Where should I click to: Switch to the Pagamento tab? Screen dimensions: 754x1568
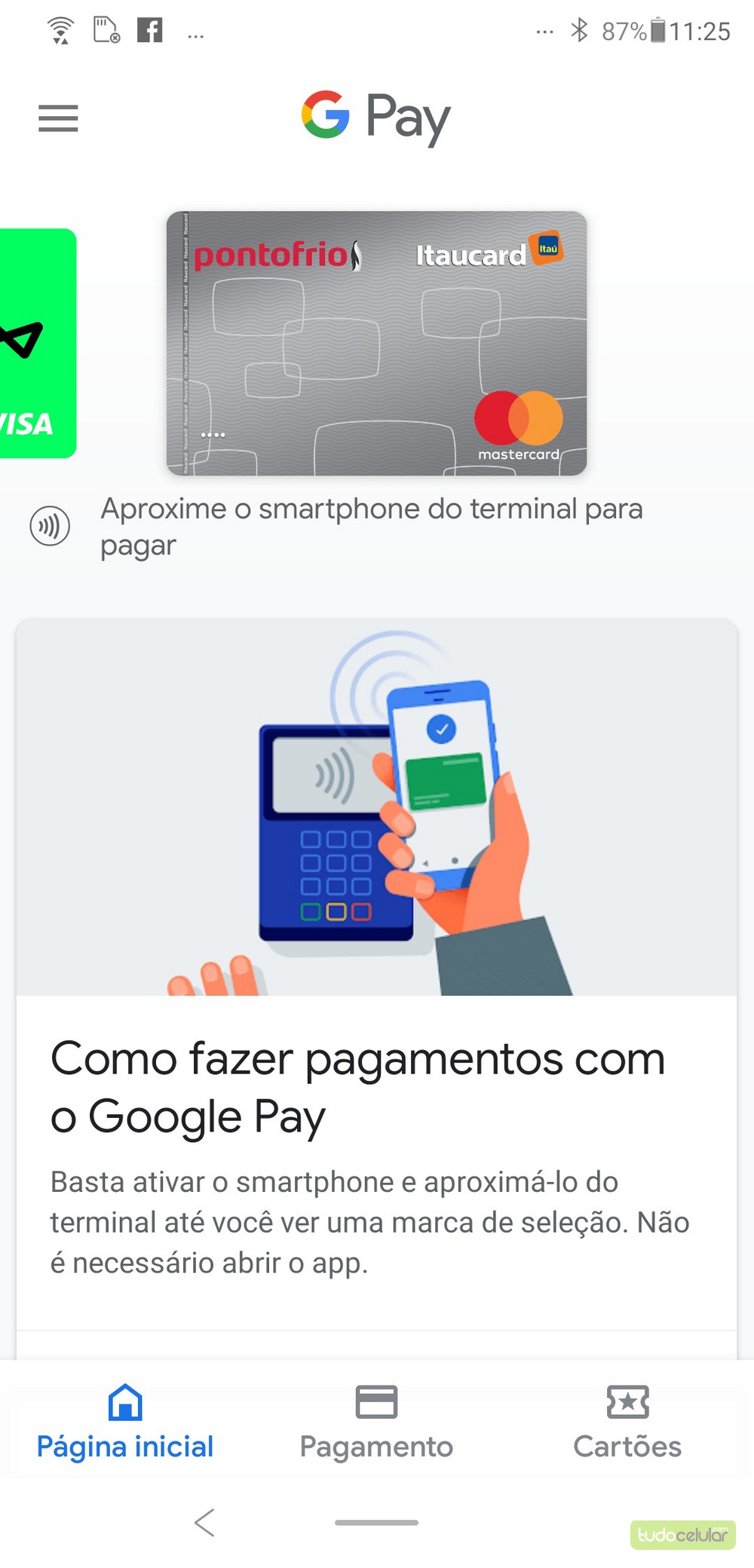click(376, 1422)
